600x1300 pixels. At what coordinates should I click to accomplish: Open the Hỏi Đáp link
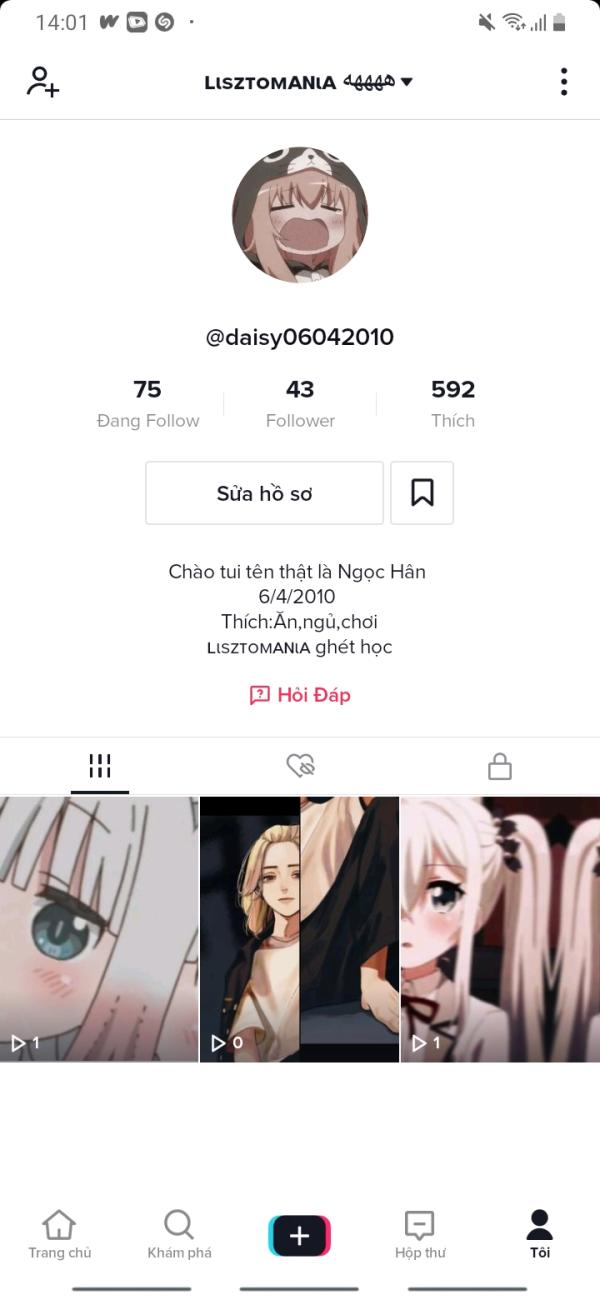point(300,695)
